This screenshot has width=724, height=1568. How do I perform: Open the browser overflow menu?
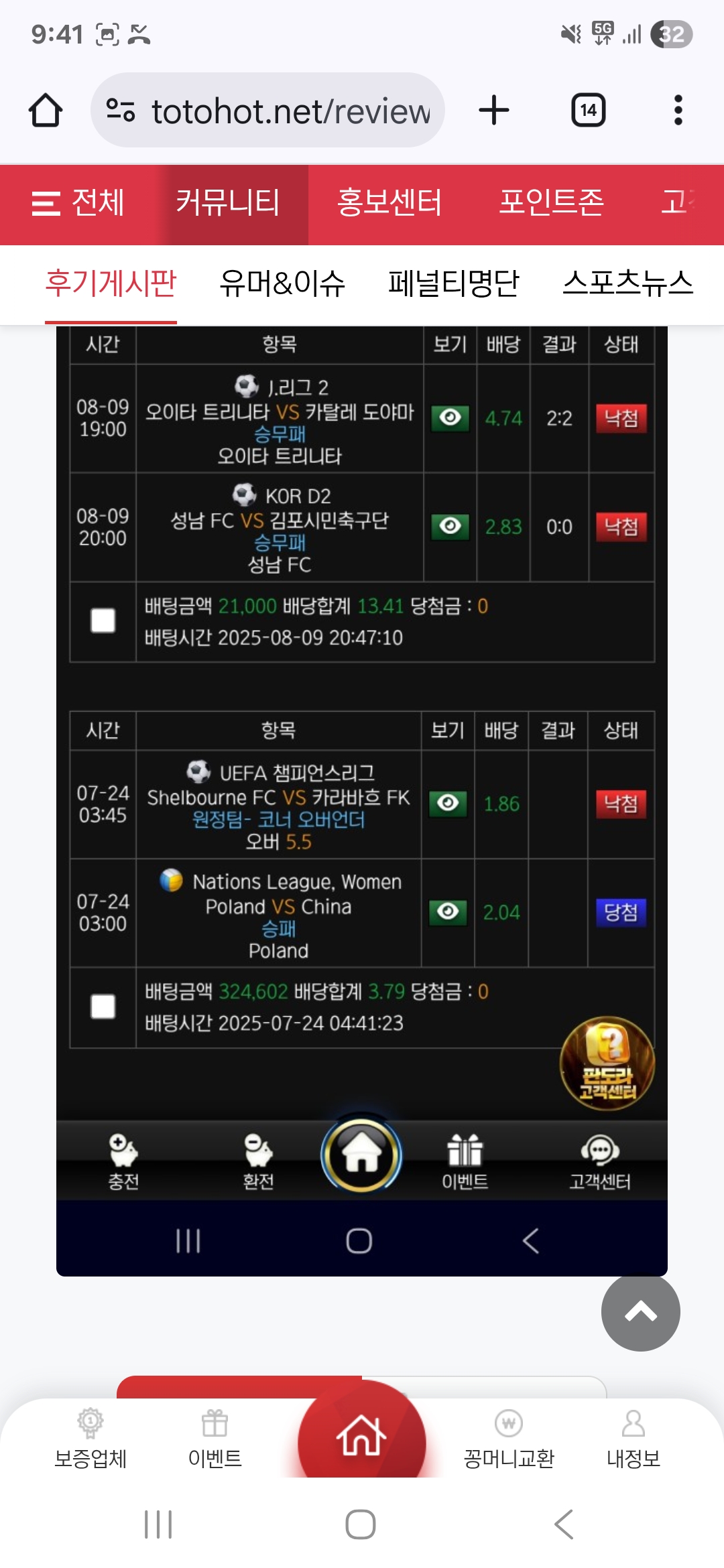click(x=678, y=111)
